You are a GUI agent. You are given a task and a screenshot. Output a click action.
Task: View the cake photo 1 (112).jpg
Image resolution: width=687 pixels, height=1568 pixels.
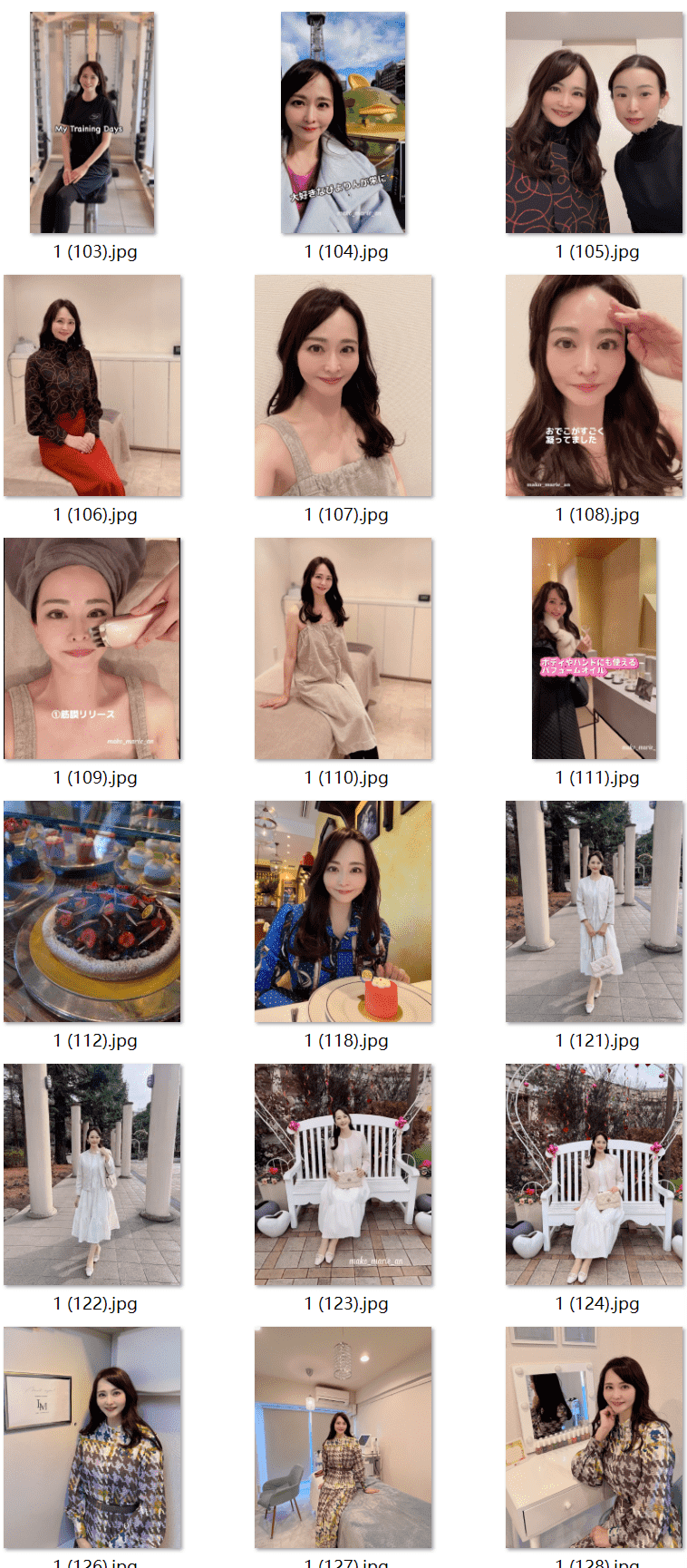(x=92, y=911)
